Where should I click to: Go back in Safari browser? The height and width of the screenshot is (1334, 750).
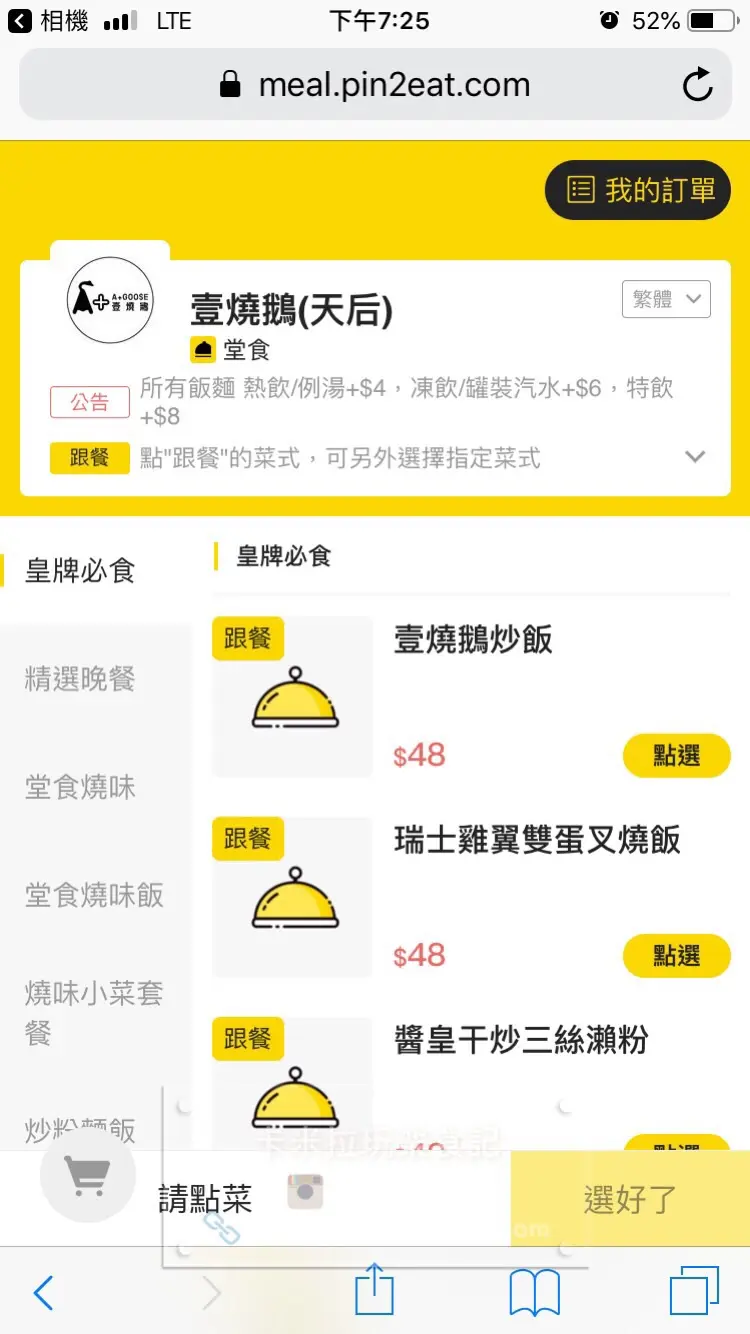point(43,1292)
